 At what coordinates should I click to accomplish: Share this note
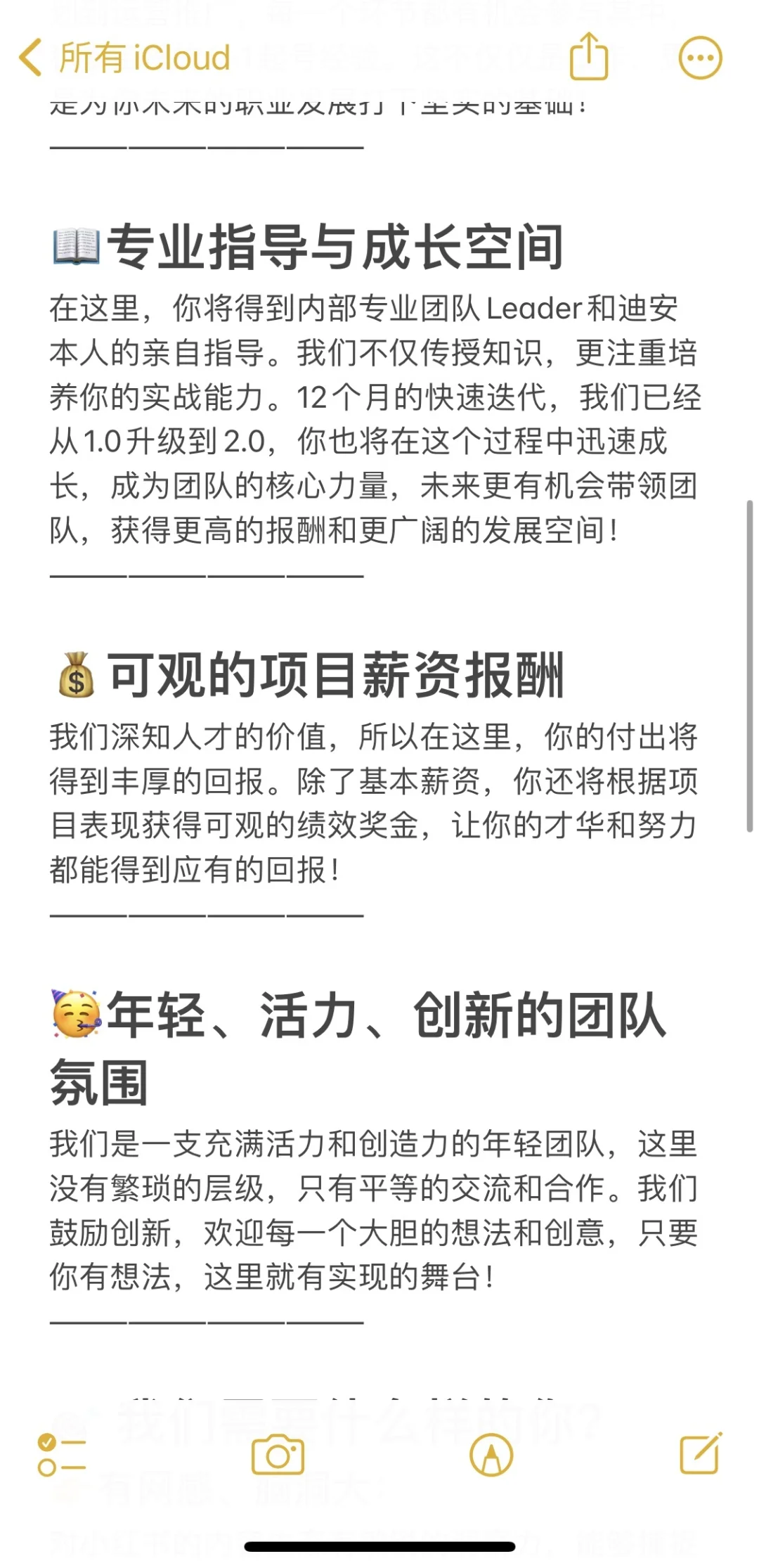(x=588, y=56)
